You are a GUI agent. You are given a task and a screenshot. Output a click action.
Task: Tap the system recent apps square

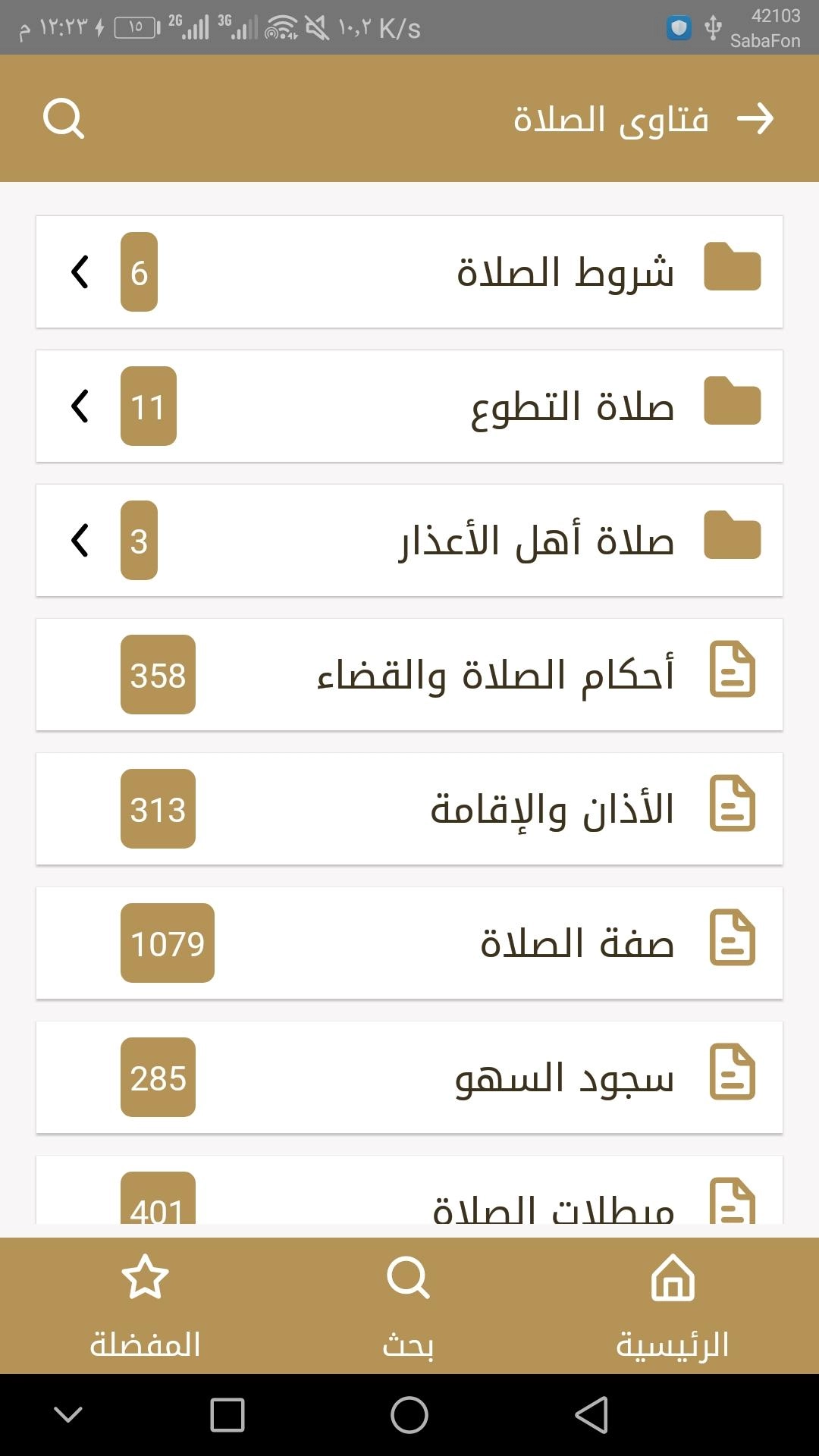tap(227, 1415)
